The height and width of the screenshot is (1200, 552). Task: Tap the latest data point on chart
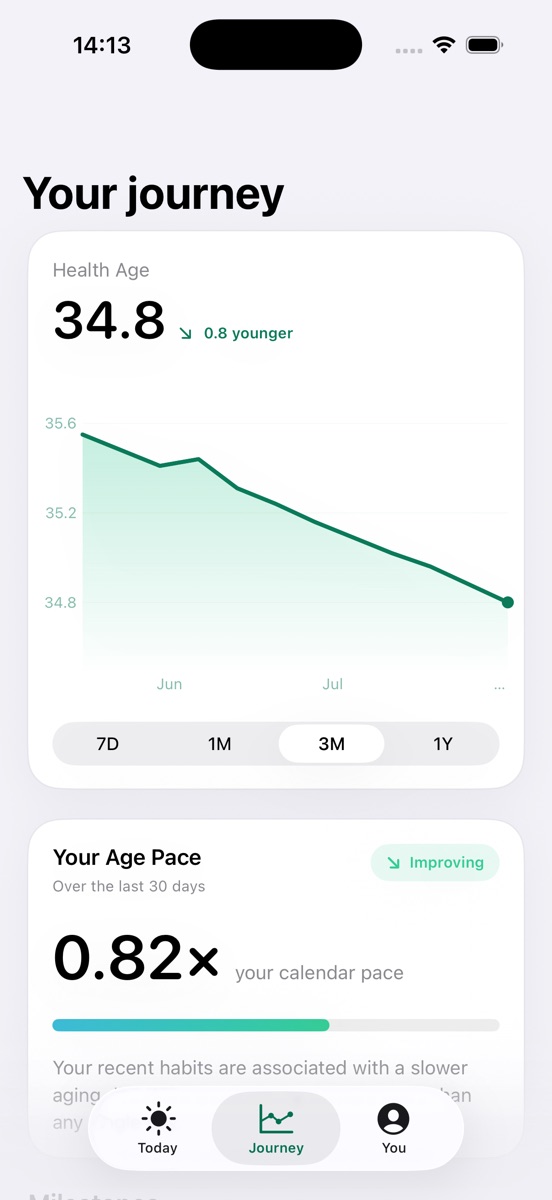pyautogui.click(x=508, y=602)
